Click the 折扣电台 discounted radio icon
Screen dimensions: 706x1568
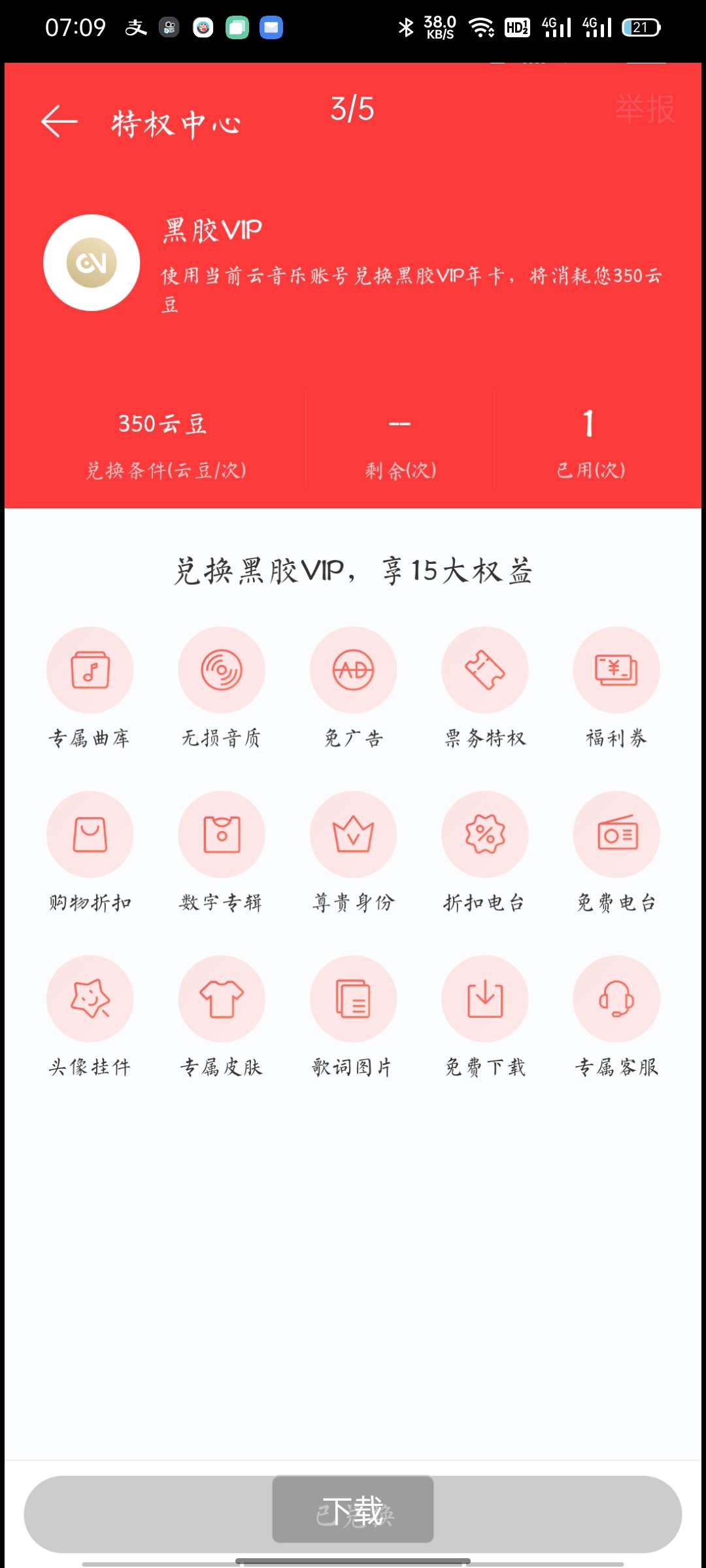484,834
